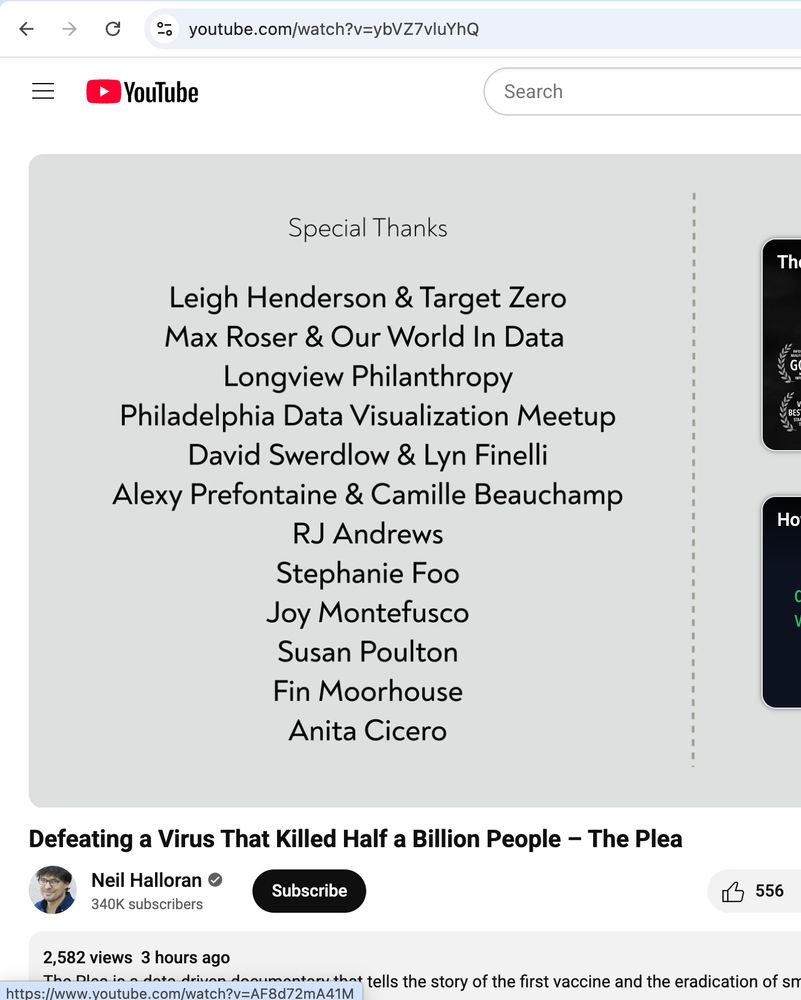Click the browser back arrow
Screen dimensions: 801x1000
pos(26,28)
